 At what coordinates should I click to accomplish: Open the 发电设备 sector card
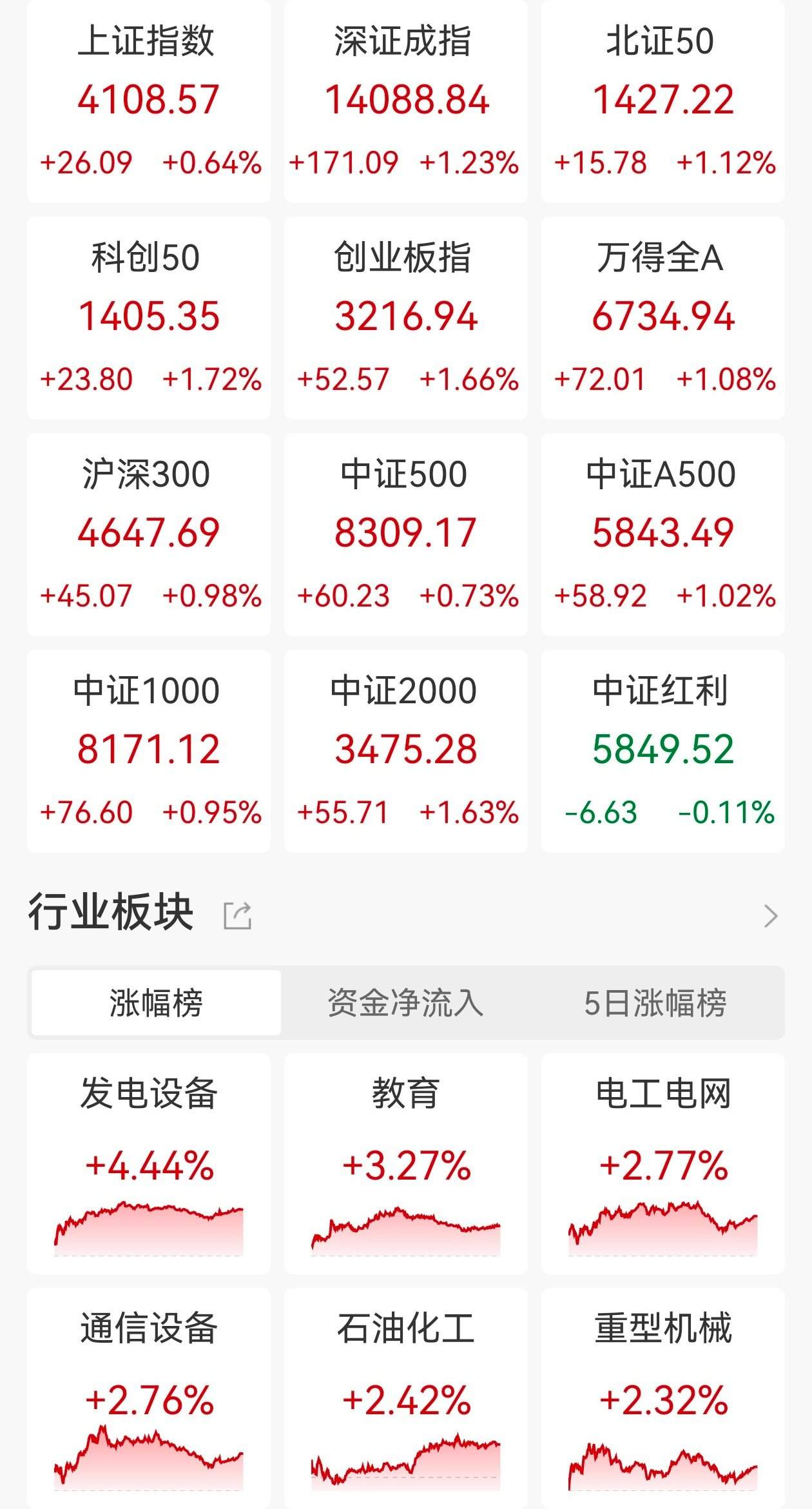(x=148, y=1162)
